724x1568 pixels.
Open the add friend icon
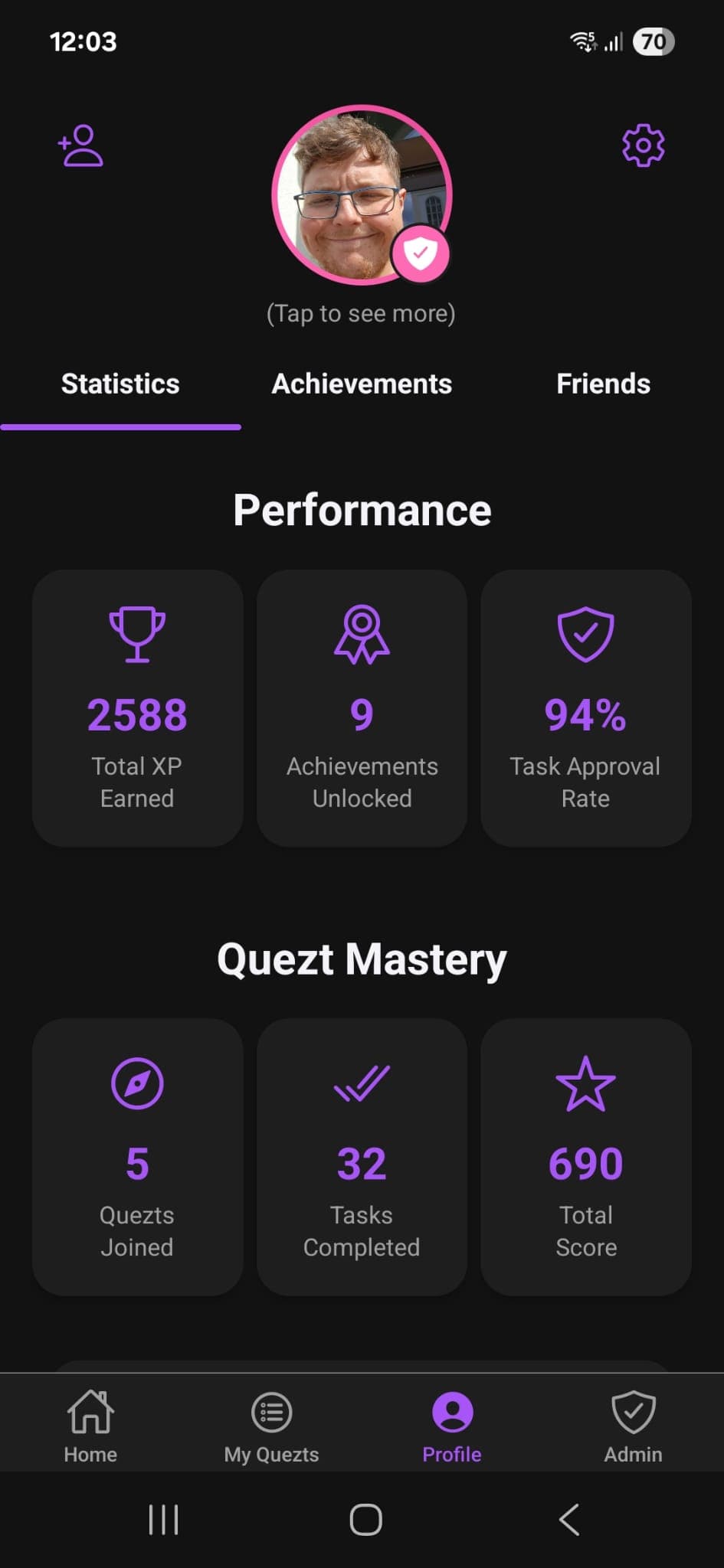click(x=81, y=145)
